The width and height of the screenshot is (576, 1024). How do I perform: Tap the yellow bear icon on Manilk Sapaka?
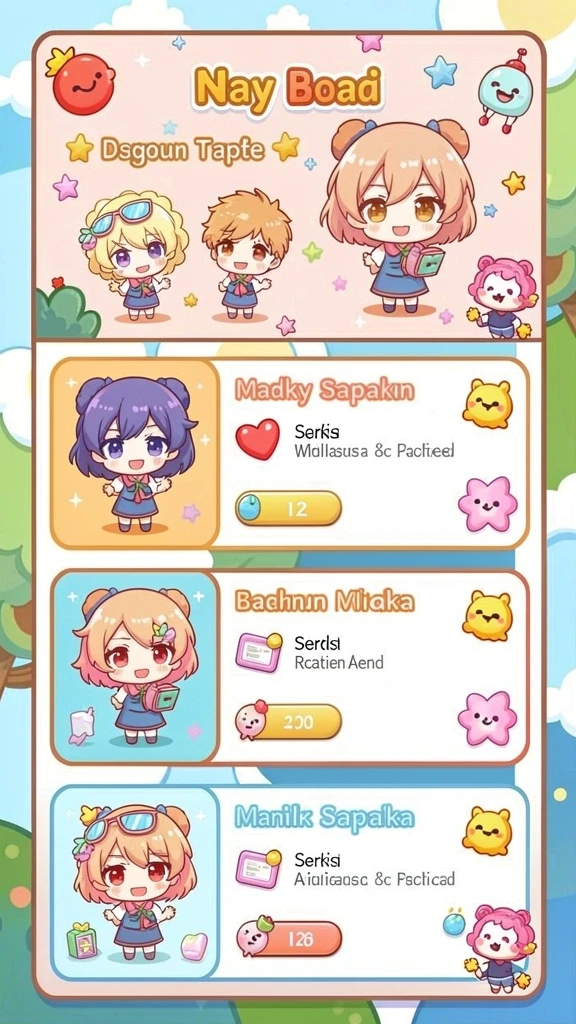tap(487, 831)
